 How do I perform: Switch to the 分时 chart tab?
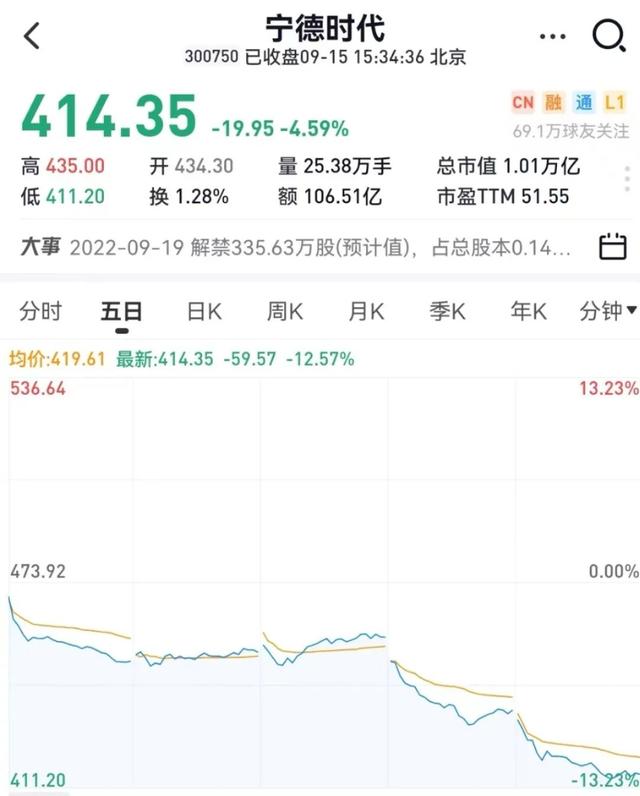pyautogui.click(x=40, y=312)
